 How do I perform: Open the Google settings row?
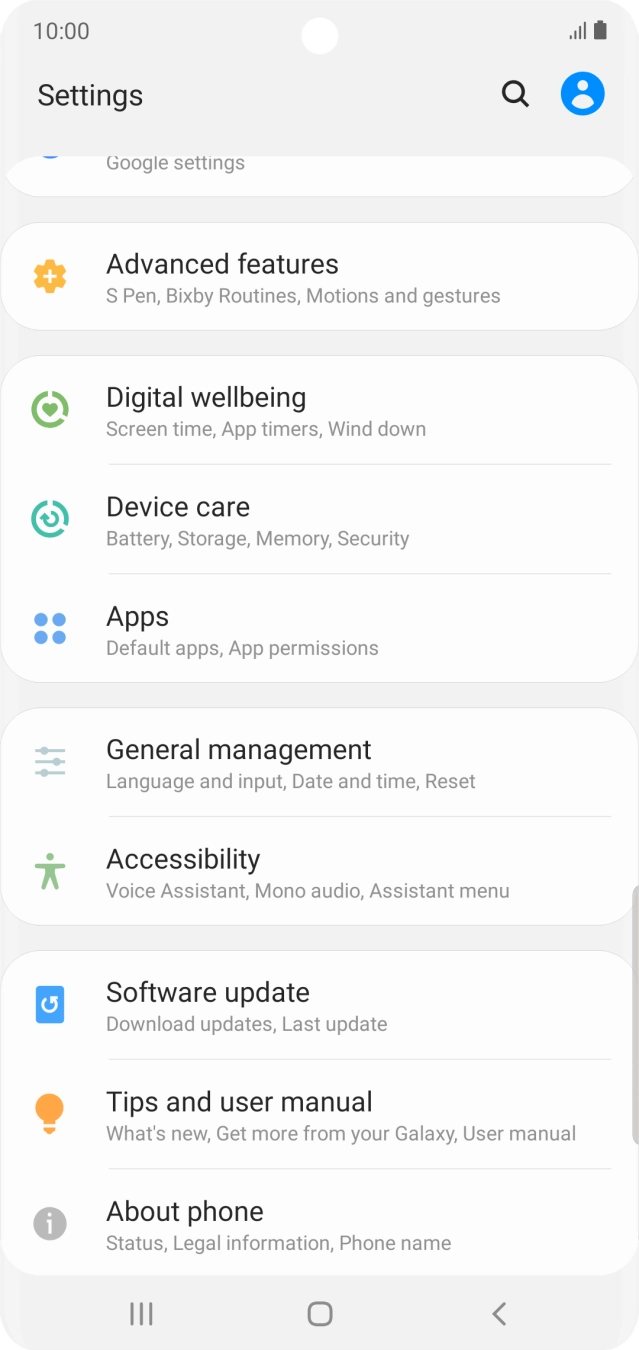[x=320, y=175]
